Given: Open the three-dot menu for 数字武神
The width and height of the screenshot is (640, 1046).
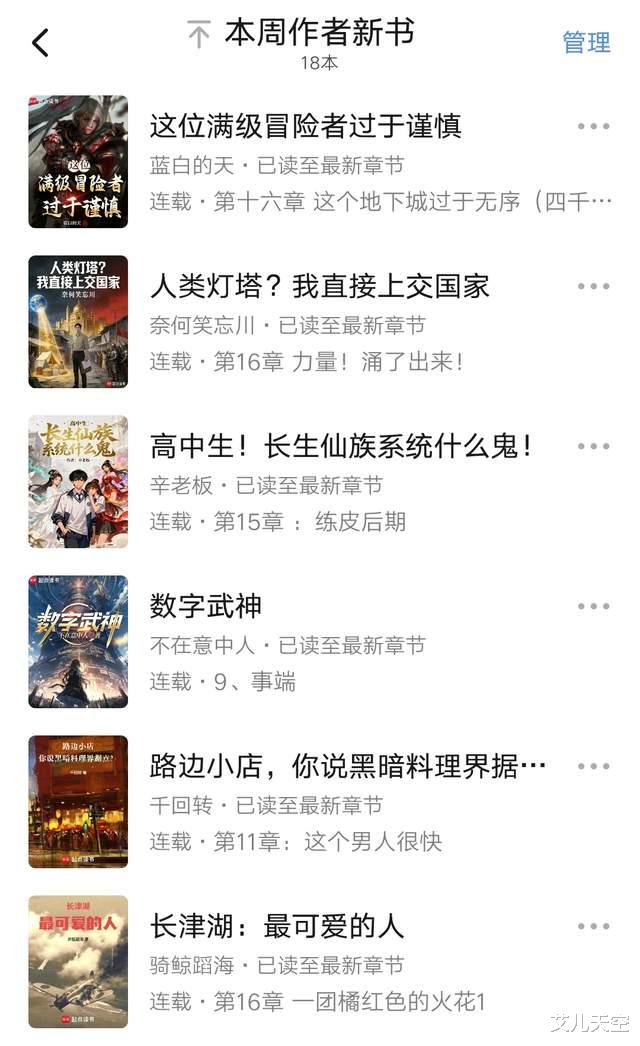Looking at the screenshot, I should pos(593,607).
